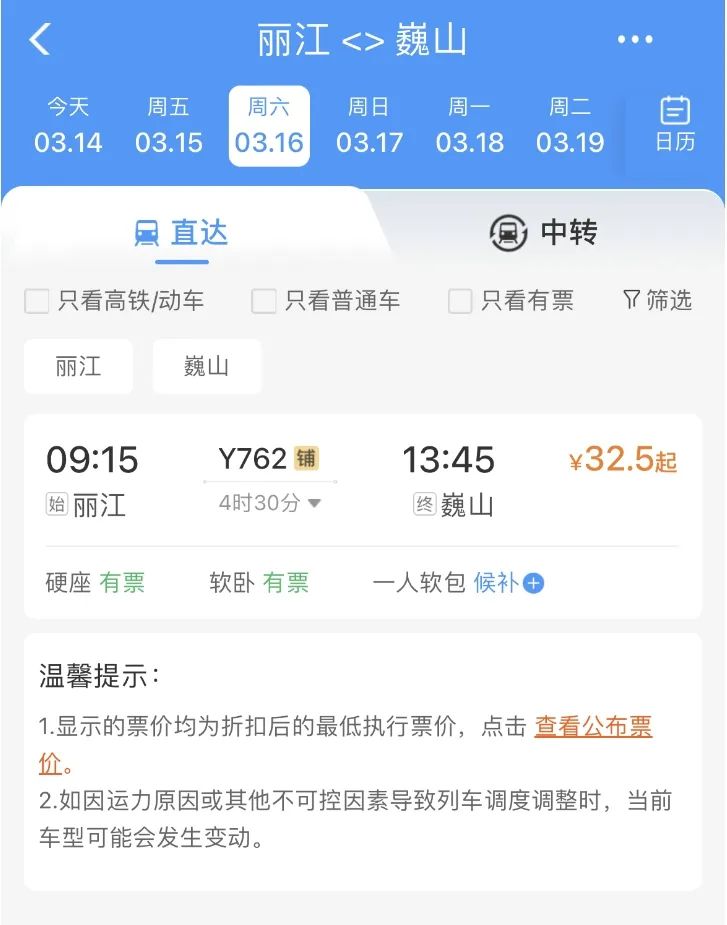The width and height of the screenshot is (727, 925).
Task: Select Tuesday 03.19 date
Action: (x=570, y=126)
